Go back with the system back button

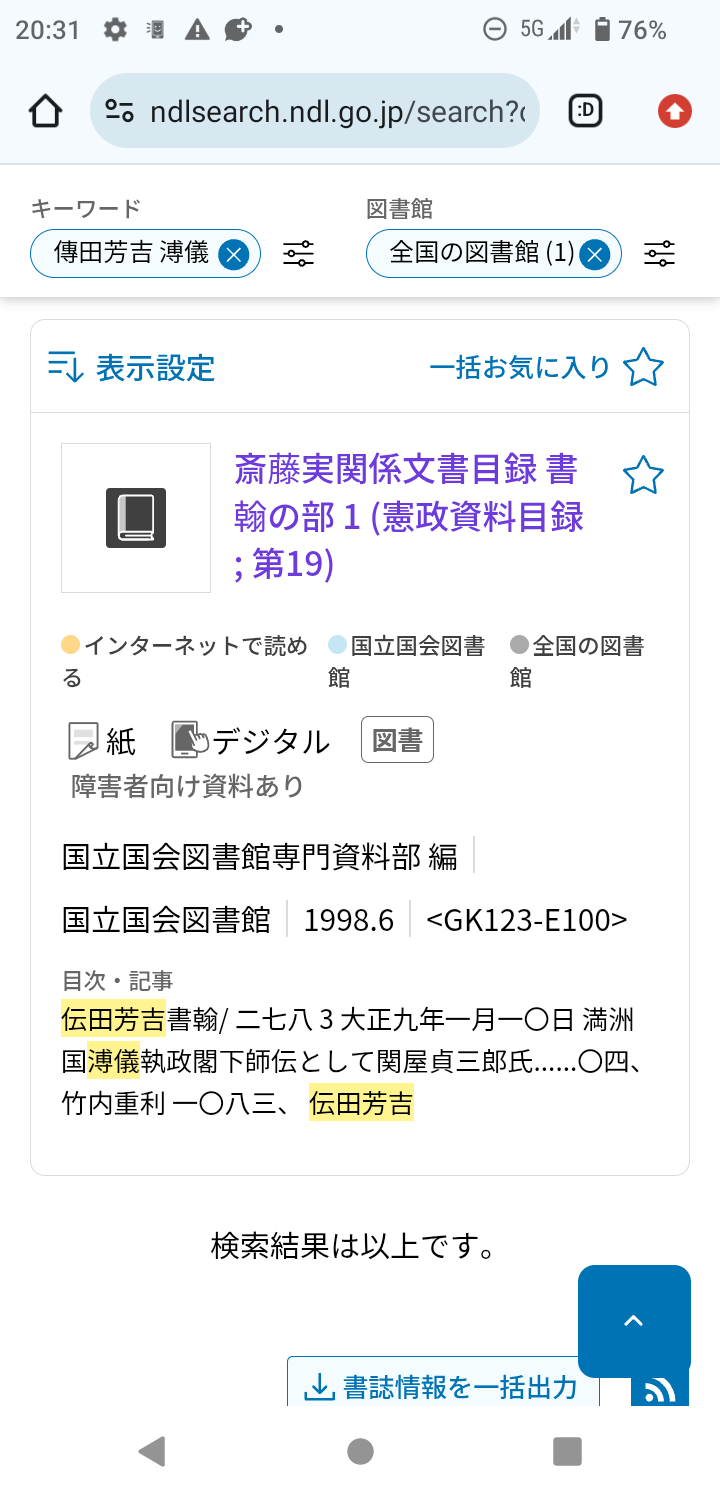(x=152, y=1451)
